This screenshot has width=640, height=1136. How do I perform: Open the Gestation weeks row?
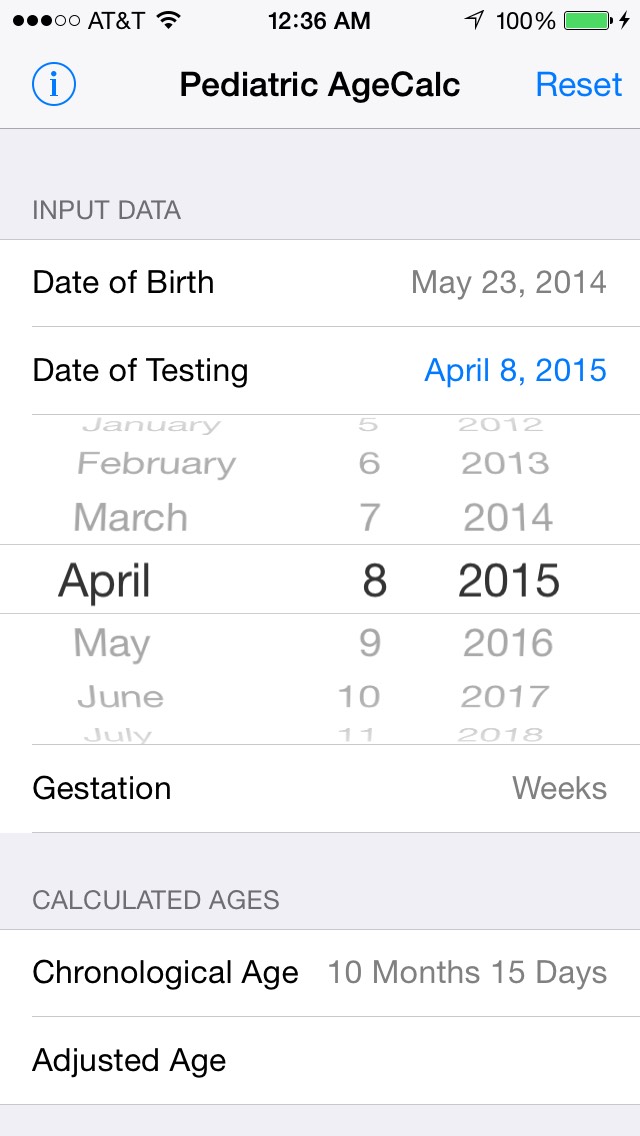(x=320, y=788)
